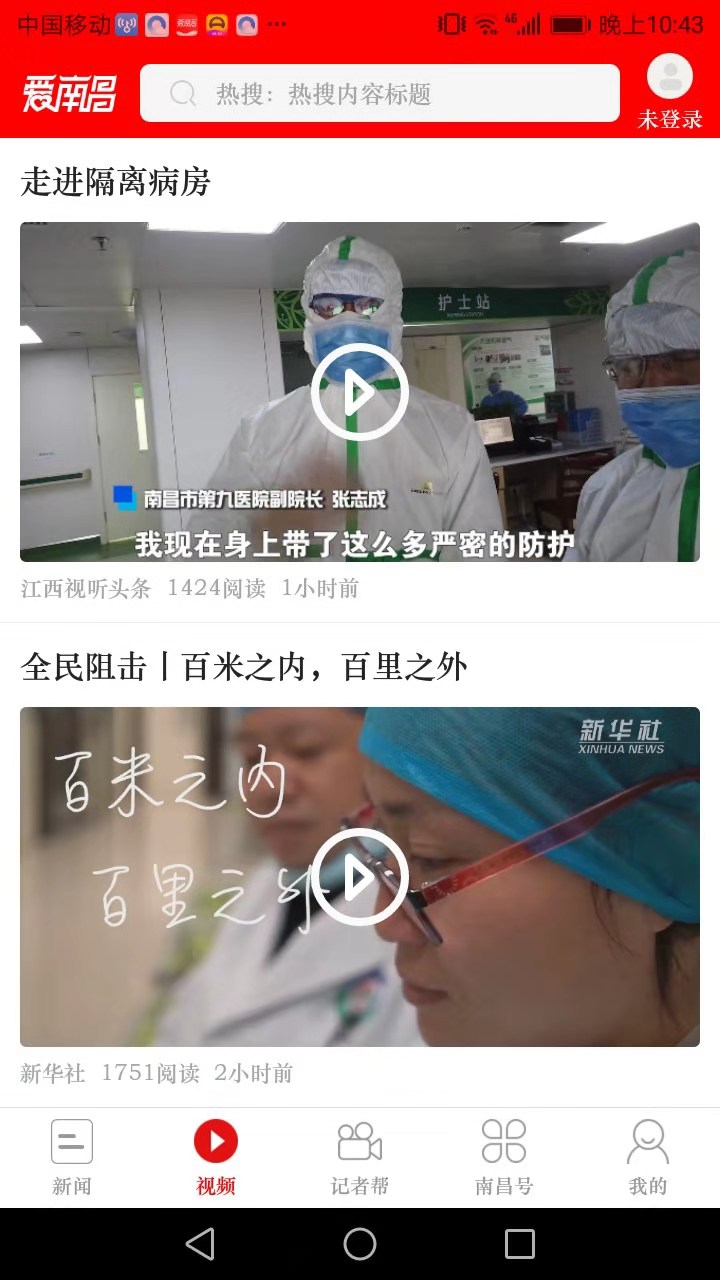Open the 全民阻击丨百米之内，百里之外 headline

[244, 667]
